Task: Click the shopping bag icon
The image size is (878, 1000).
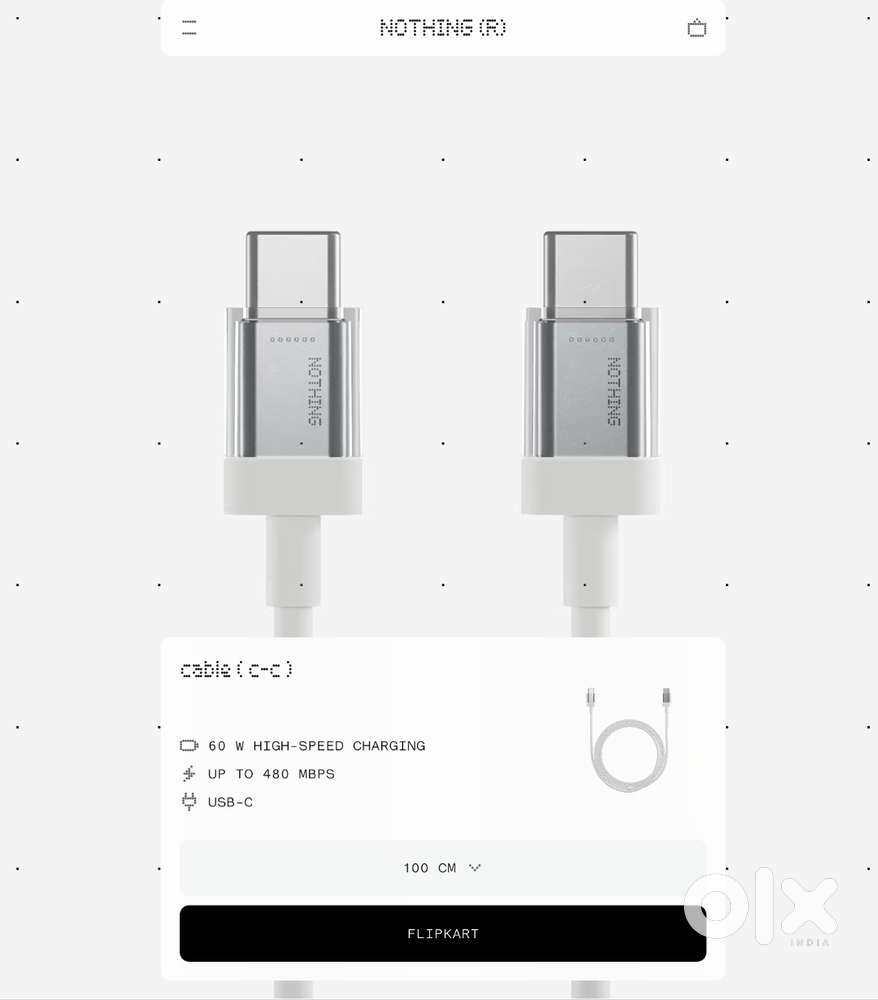Action: click(697, 27)
